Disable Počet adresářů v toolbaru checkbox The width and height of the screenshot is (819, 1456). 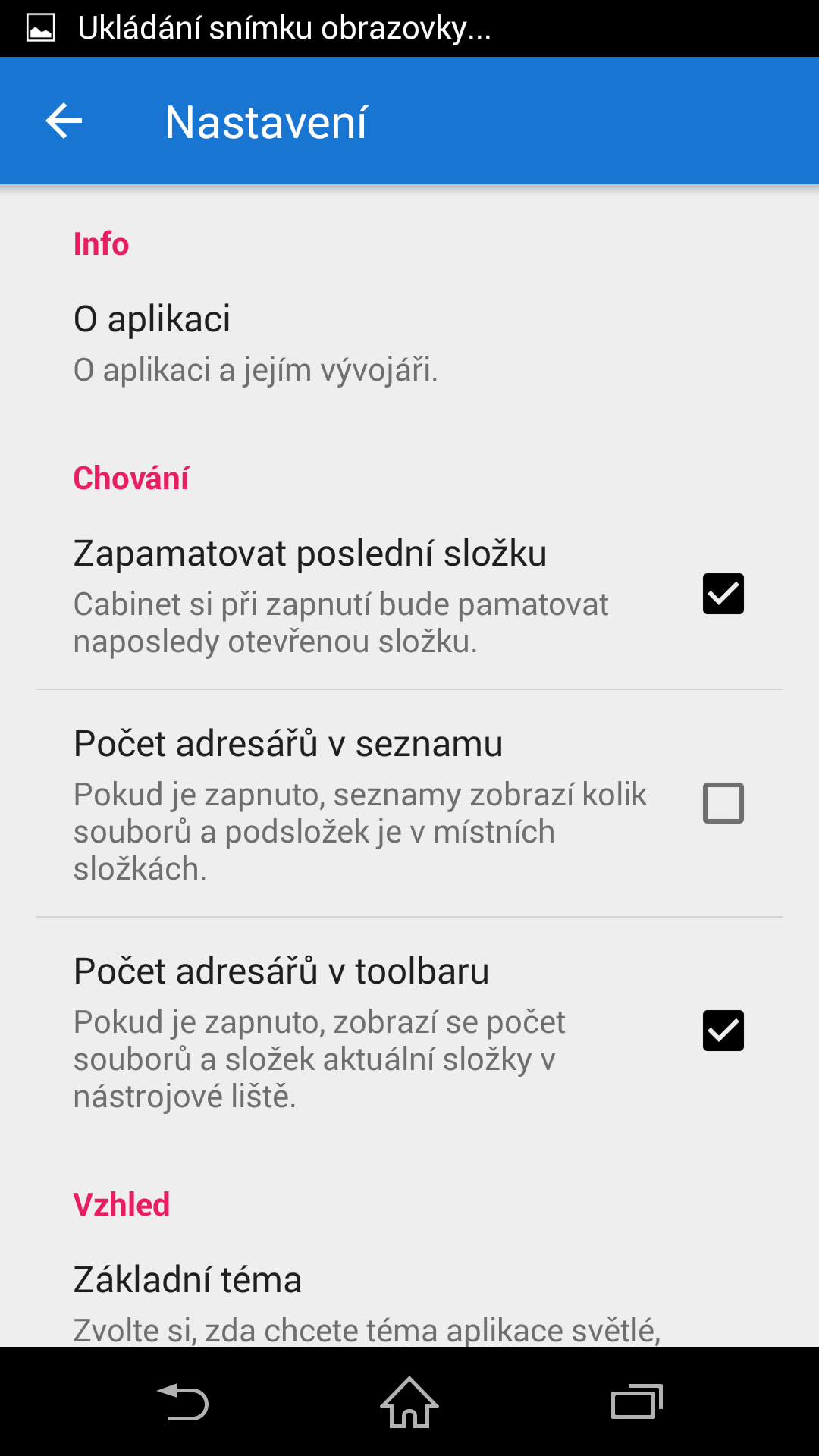(723, 1031)
